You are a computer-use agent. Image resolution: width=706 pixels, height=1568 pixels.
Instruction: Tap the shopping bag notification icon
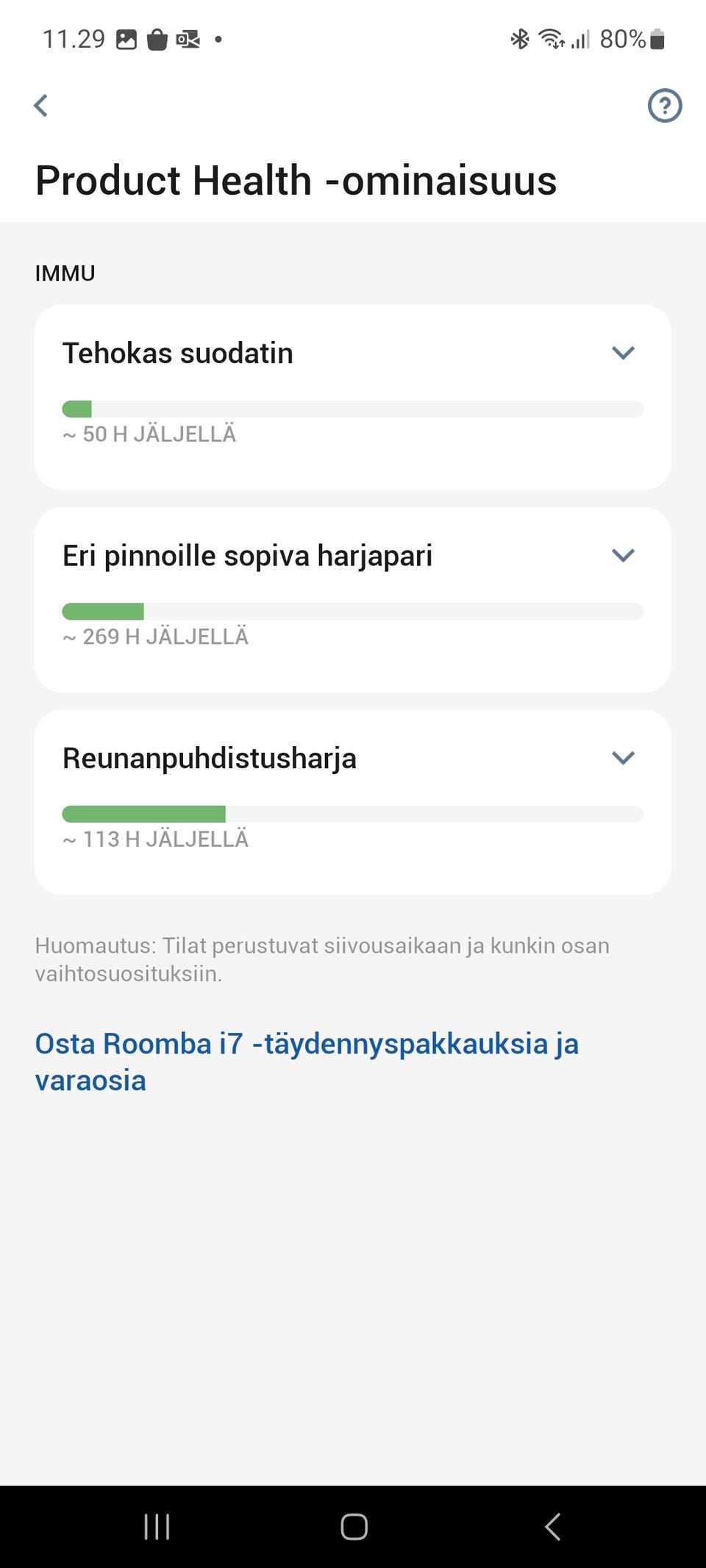click(156, 38)
